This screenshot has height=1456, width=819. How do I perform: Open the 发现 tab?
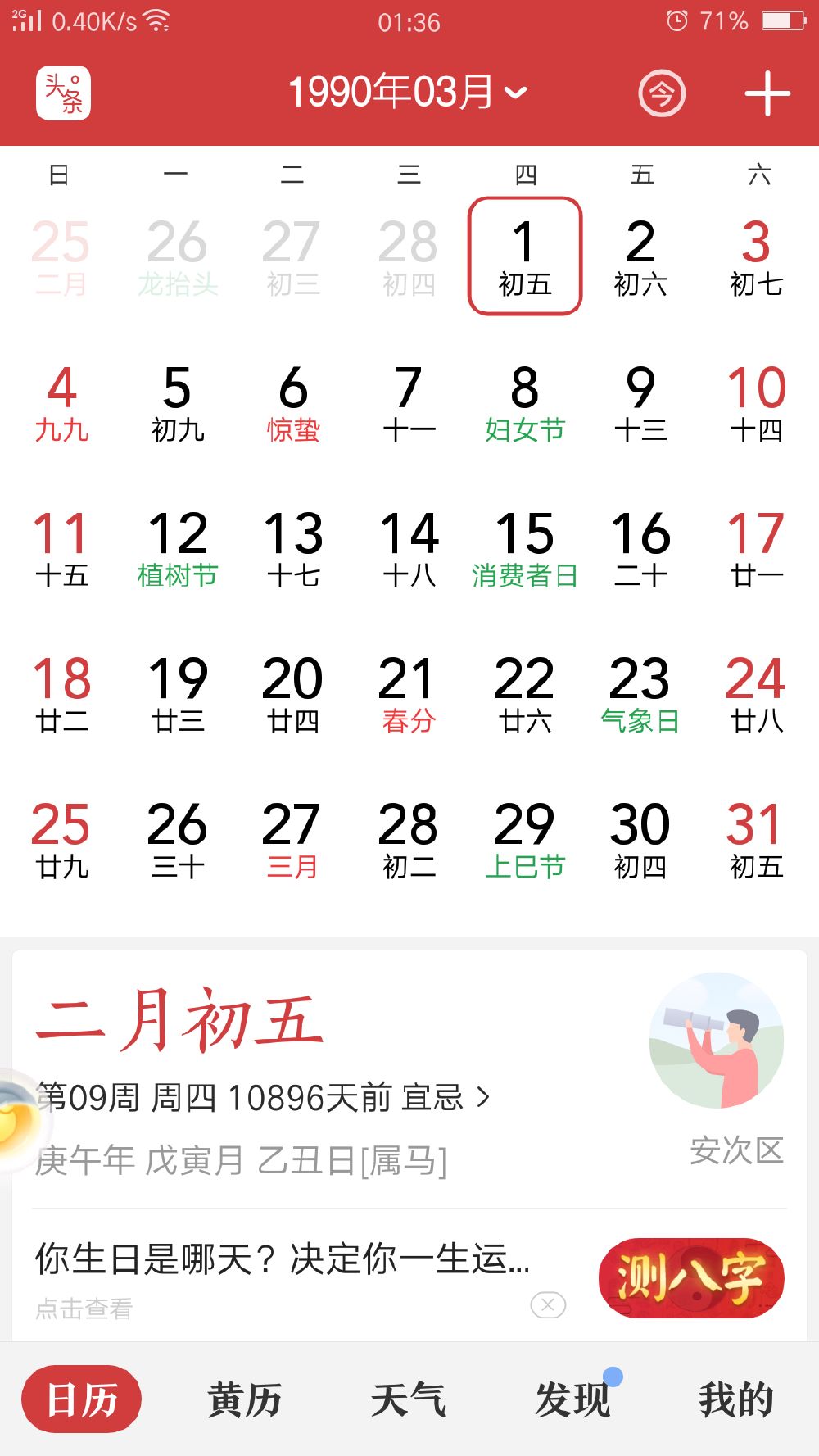tap(572, 1399)
